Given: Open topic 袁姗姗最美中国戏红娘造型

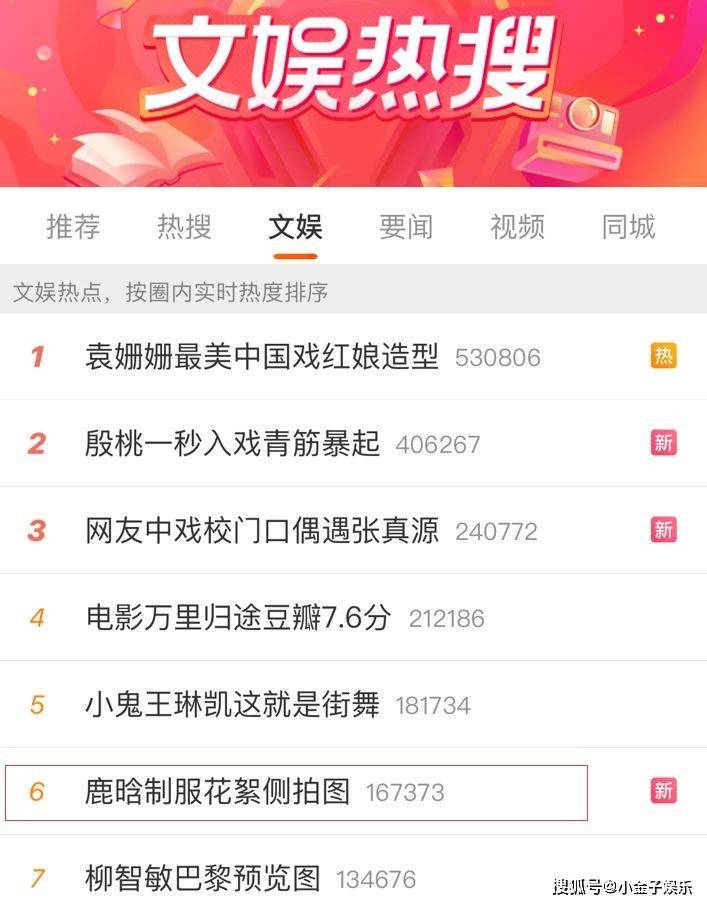Looking at the screenshot, I should [262, 357].
